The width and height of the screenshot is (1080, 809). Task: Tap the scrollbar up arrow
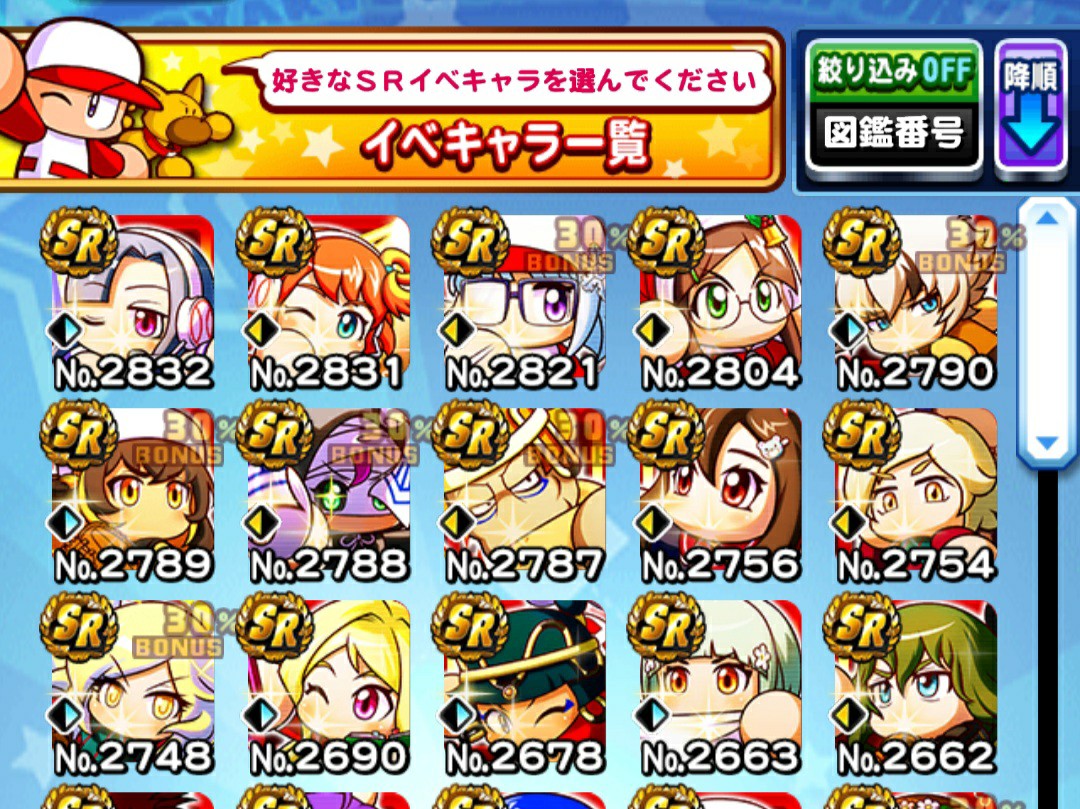click(x=1046, y=216)
